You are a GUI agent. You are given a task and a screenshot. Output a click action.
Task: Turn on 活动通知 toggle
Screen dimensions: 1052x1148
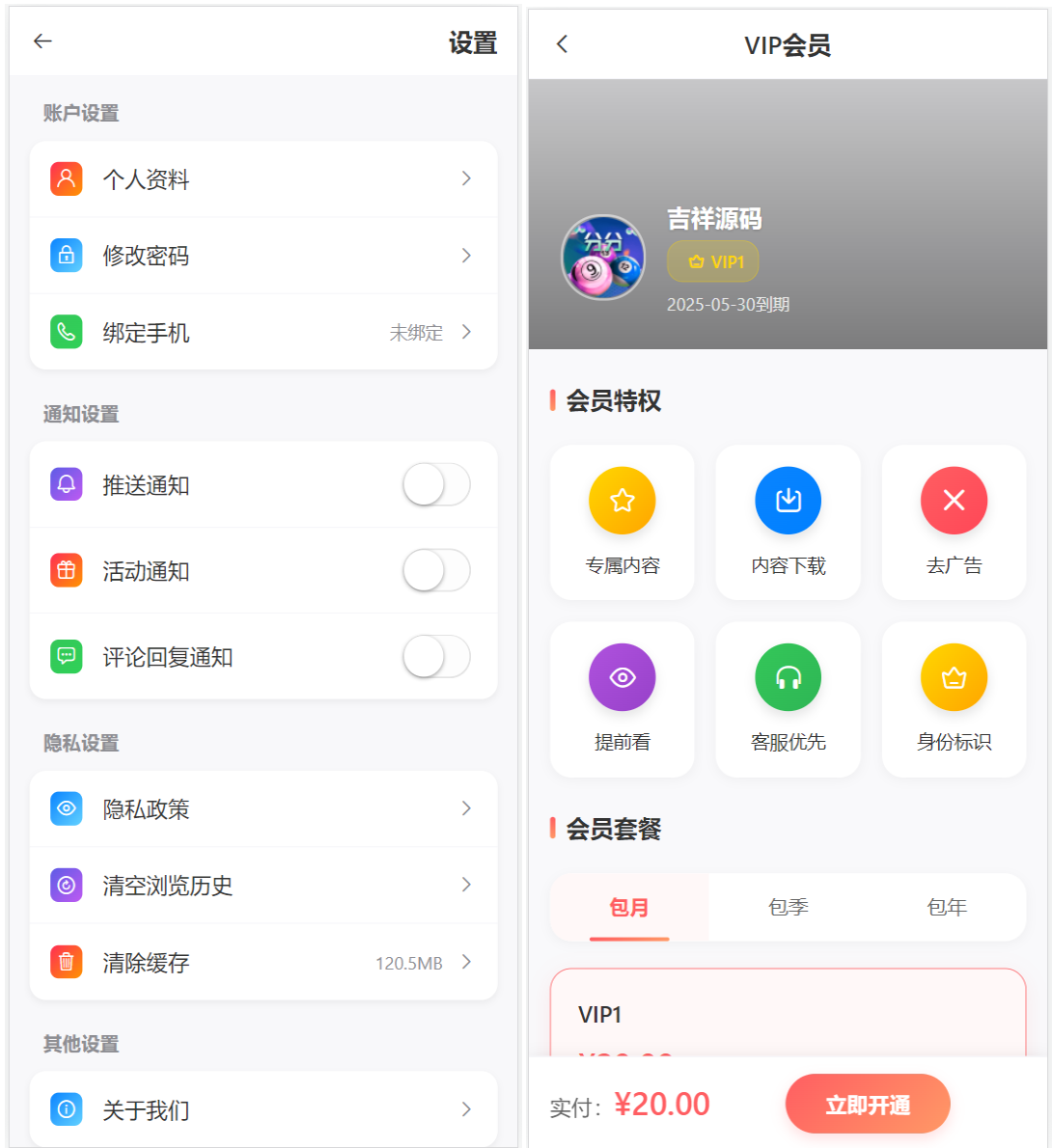436,571
